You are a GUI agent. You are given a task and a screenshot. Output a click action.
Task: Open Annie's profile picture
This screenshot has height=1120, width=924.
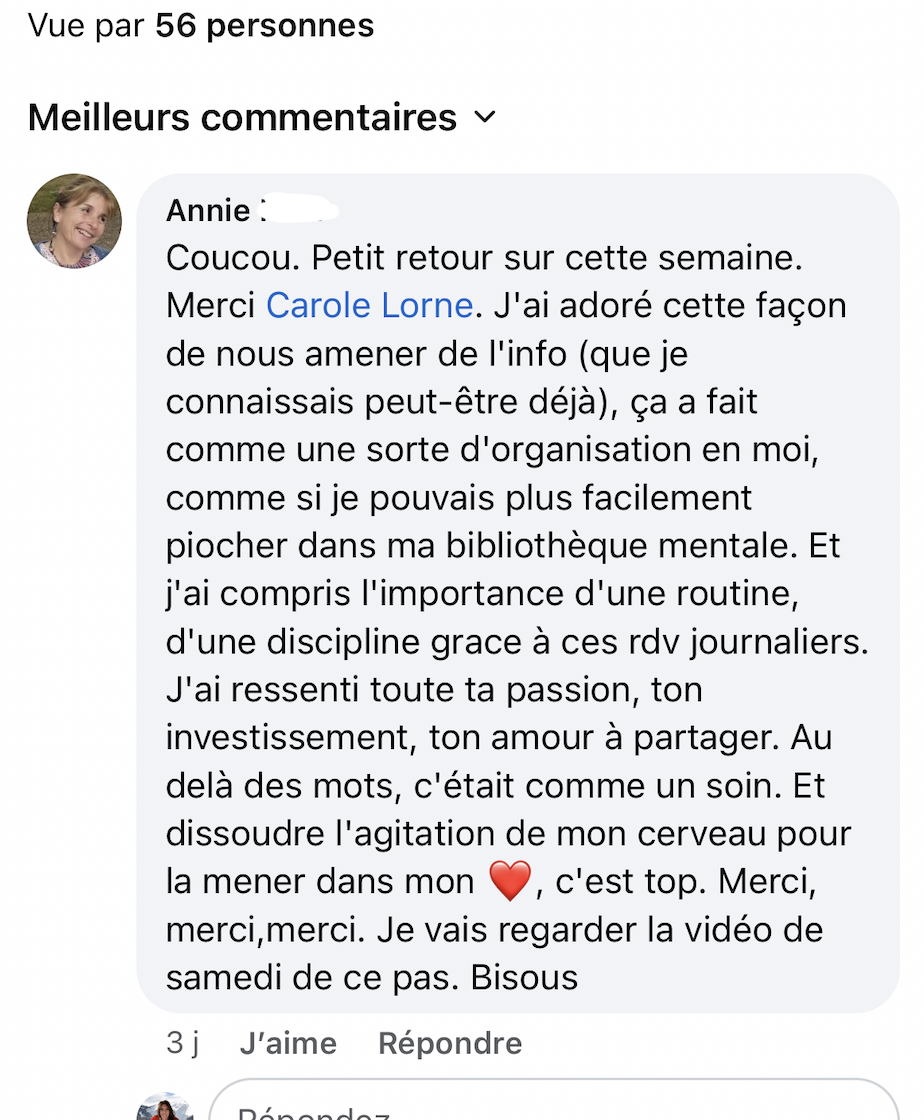(74, 221)
